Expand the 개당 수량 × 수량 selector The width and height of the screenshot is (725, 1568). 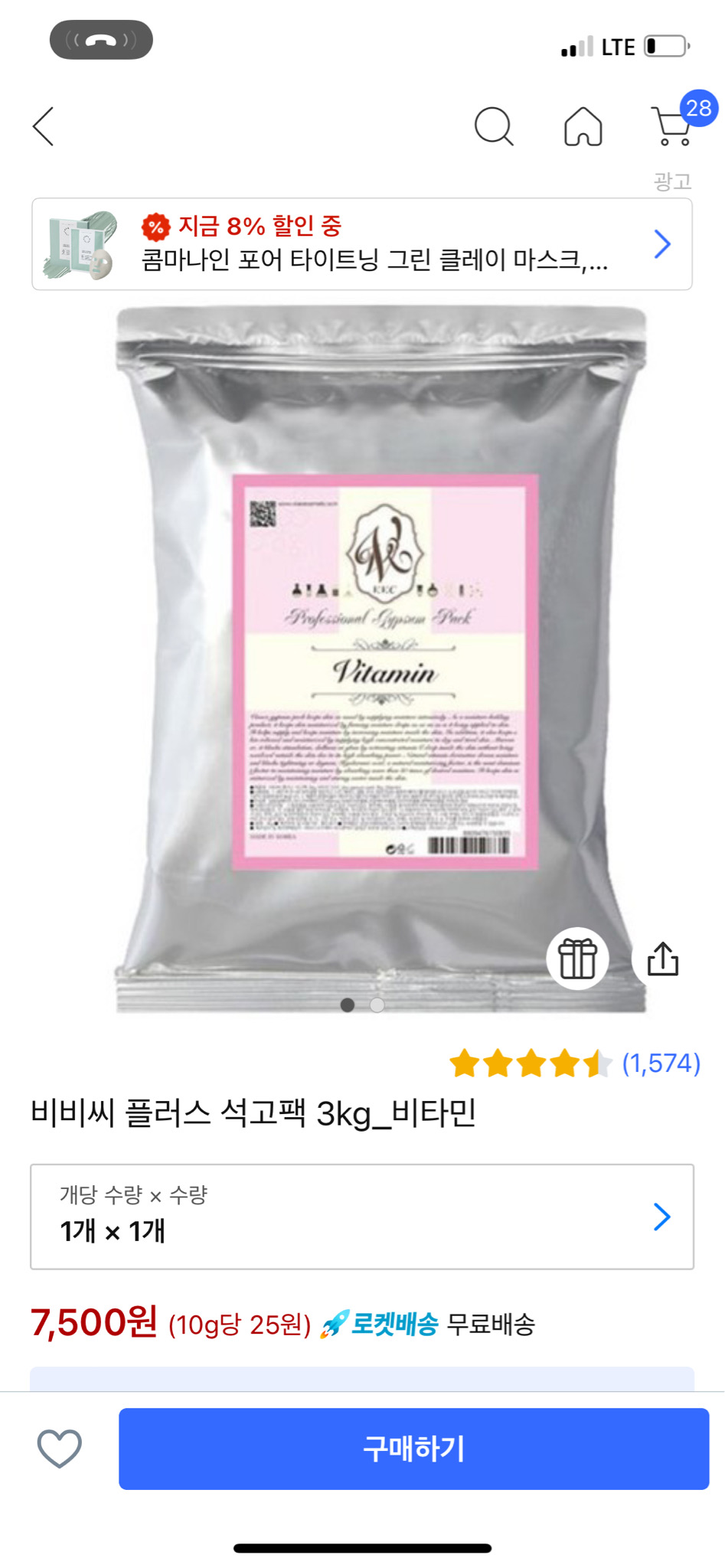click(362, 1216)
